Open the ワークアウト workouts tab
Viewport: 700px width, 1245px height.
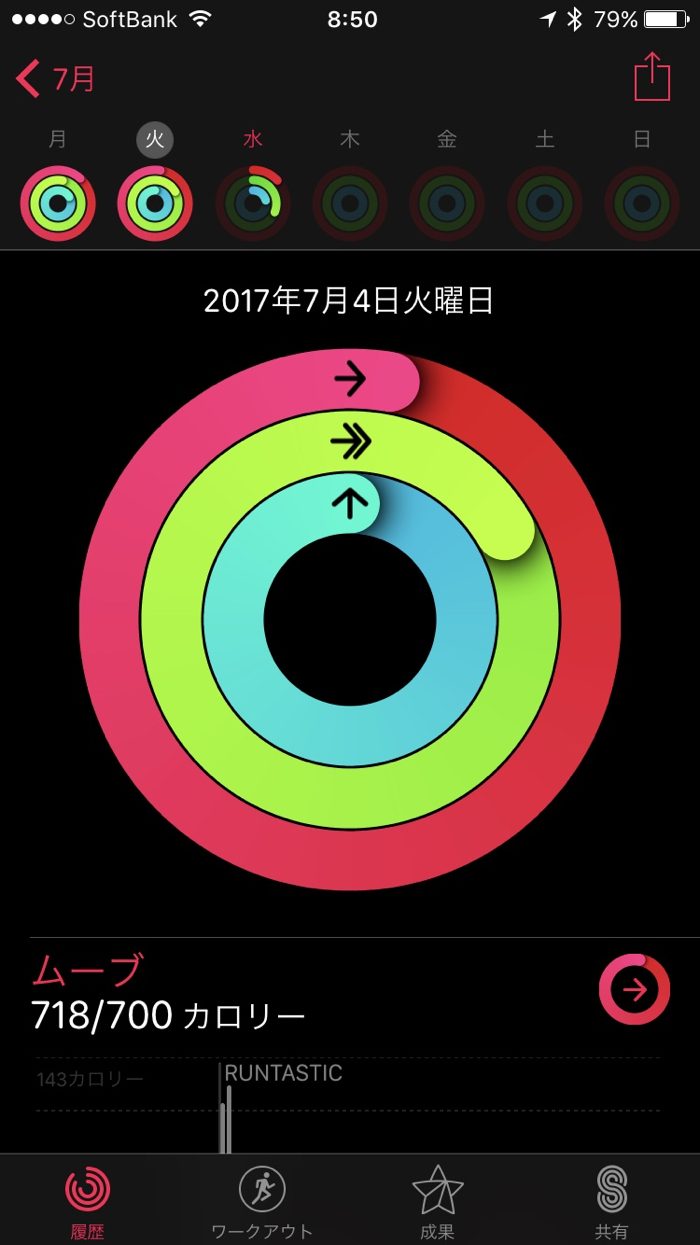[x=262, y=1199]
